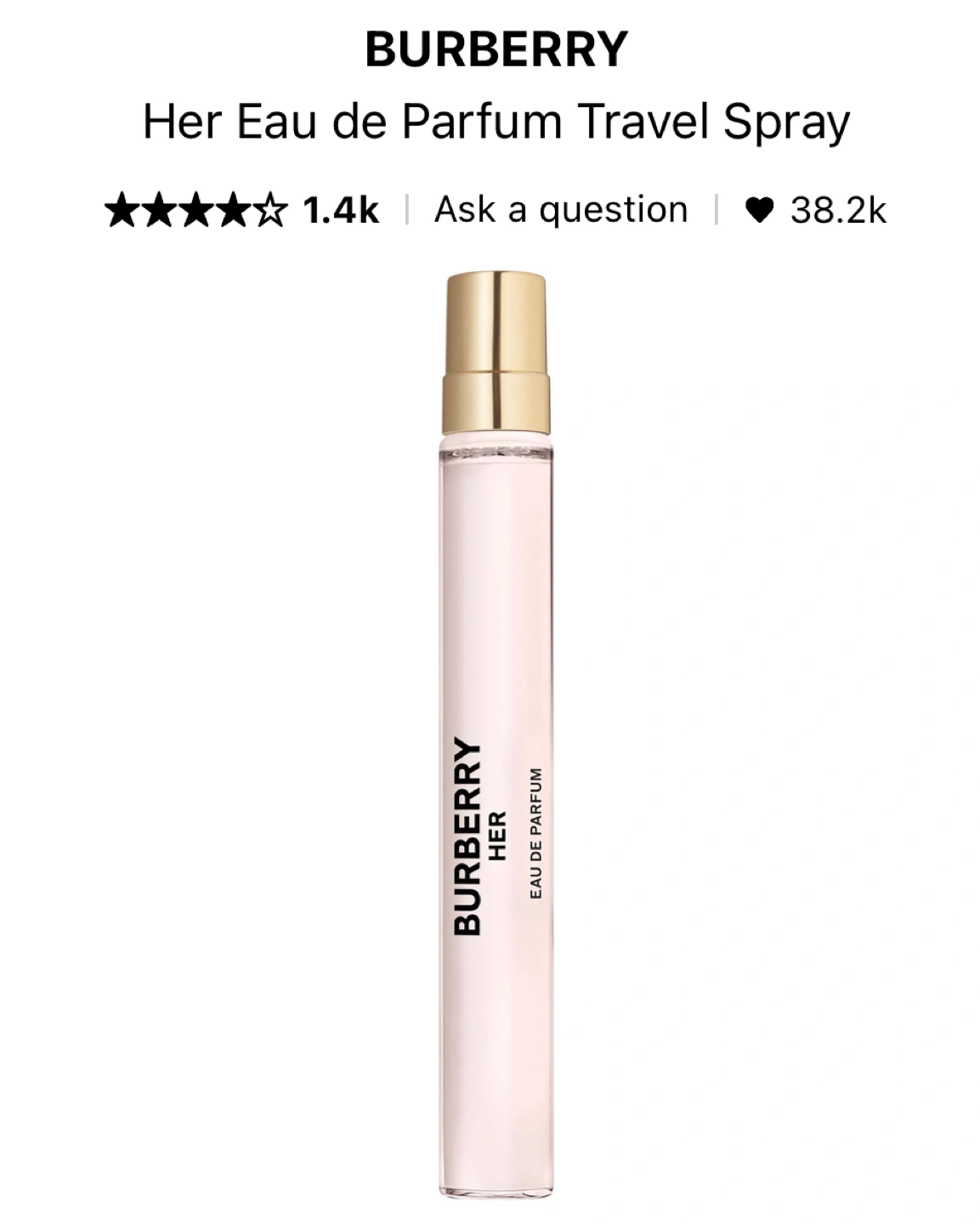
Task: Tap the Ask a question link
Action: [x=561, y=210]
